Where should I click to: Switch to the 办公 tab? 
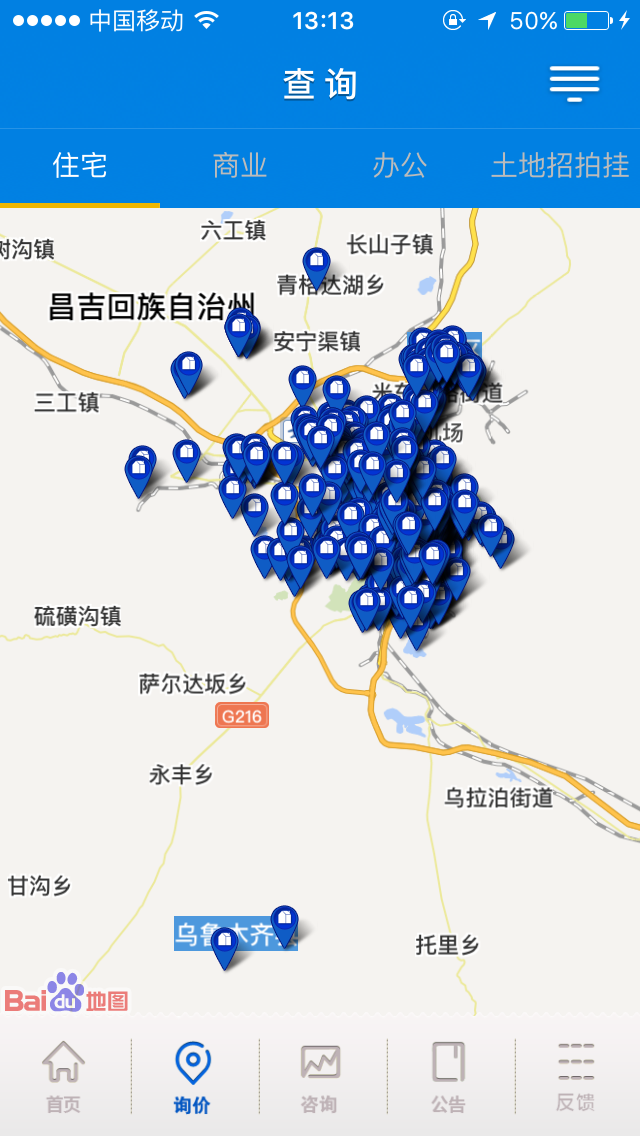click(x=399, y=166)
